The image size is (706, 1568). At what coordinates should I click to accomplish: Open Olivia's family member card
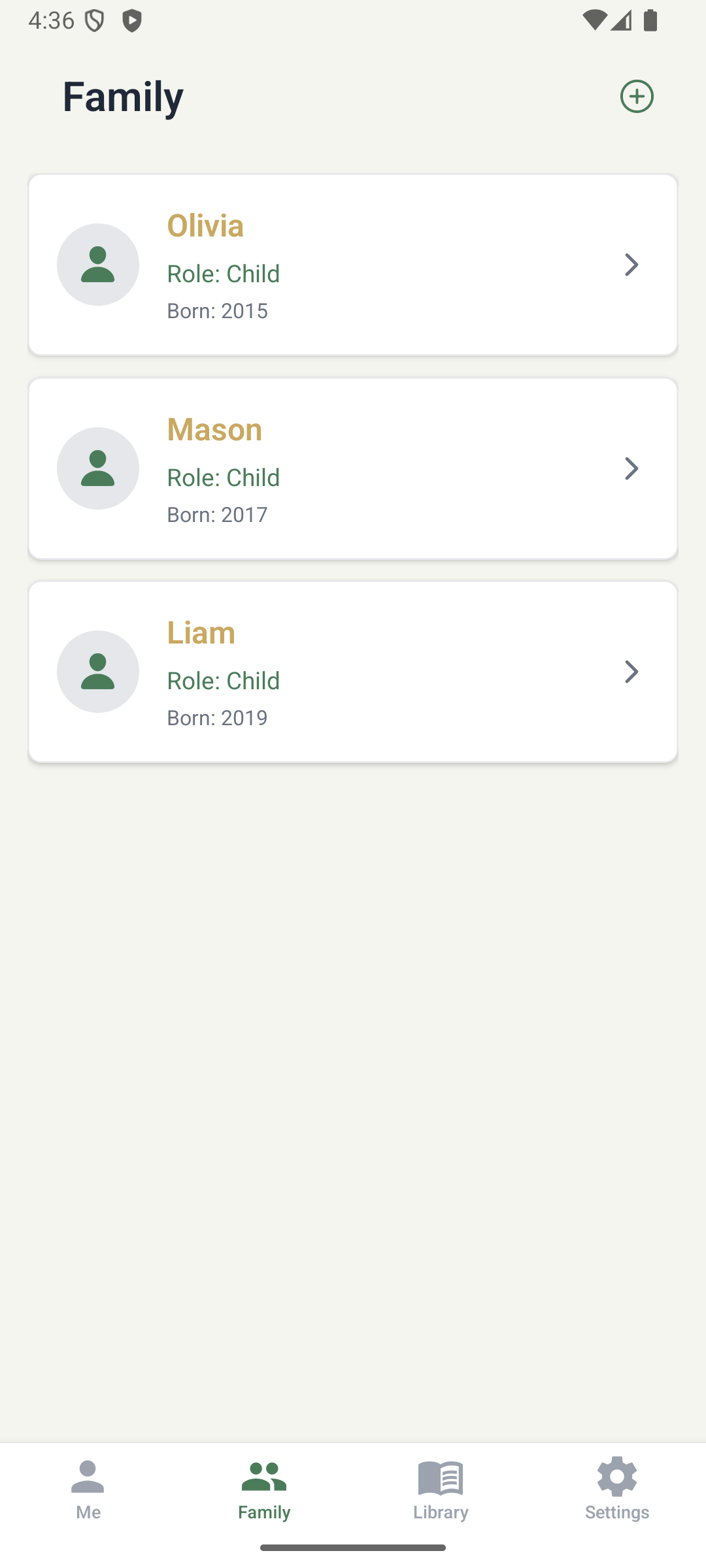pos(353,265)
